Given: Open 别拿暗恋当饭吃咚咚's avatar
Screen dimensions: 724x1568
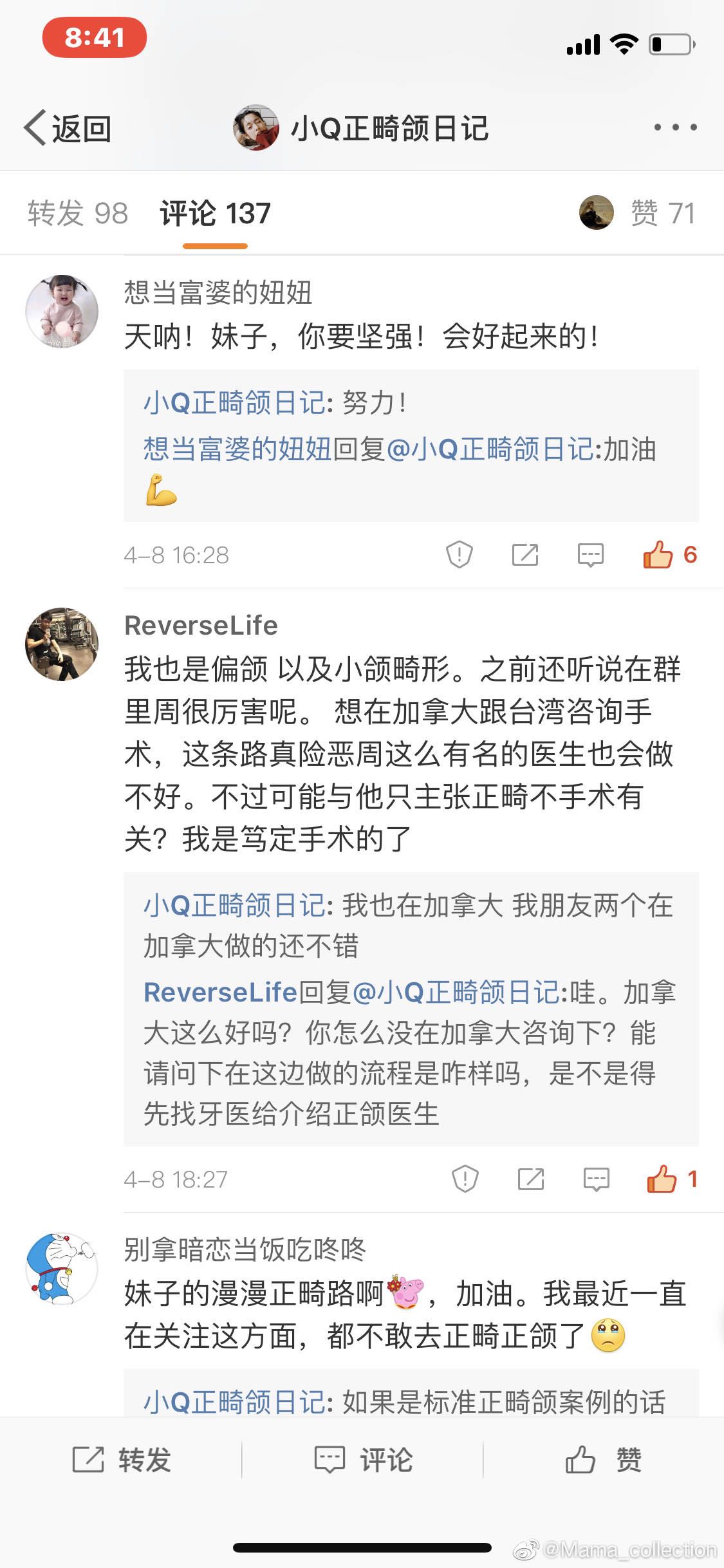Looking at the screenshot, I should tap(62, 1269).
